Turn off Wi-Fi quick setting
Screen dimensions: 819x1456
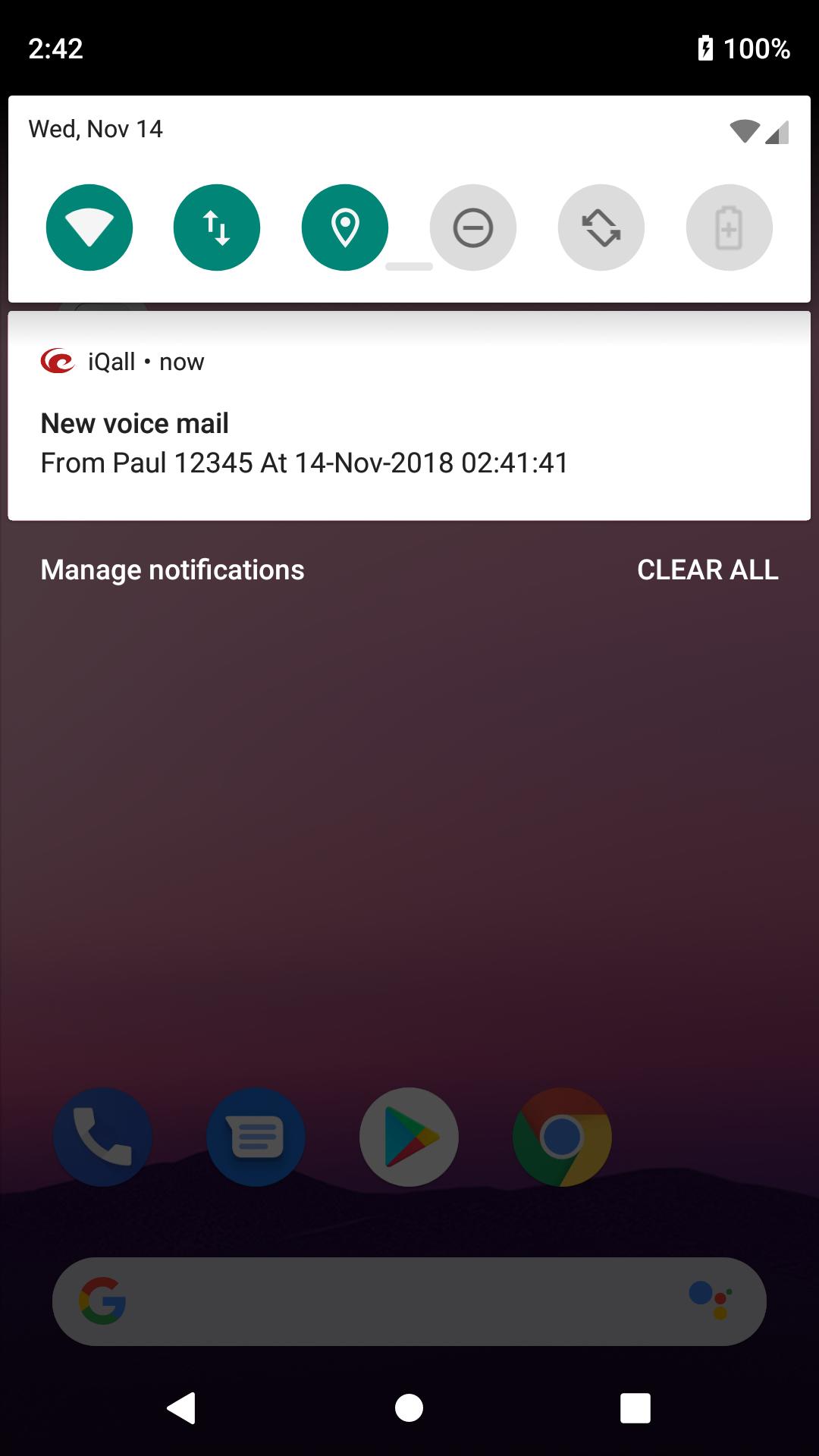coord(89,227)
